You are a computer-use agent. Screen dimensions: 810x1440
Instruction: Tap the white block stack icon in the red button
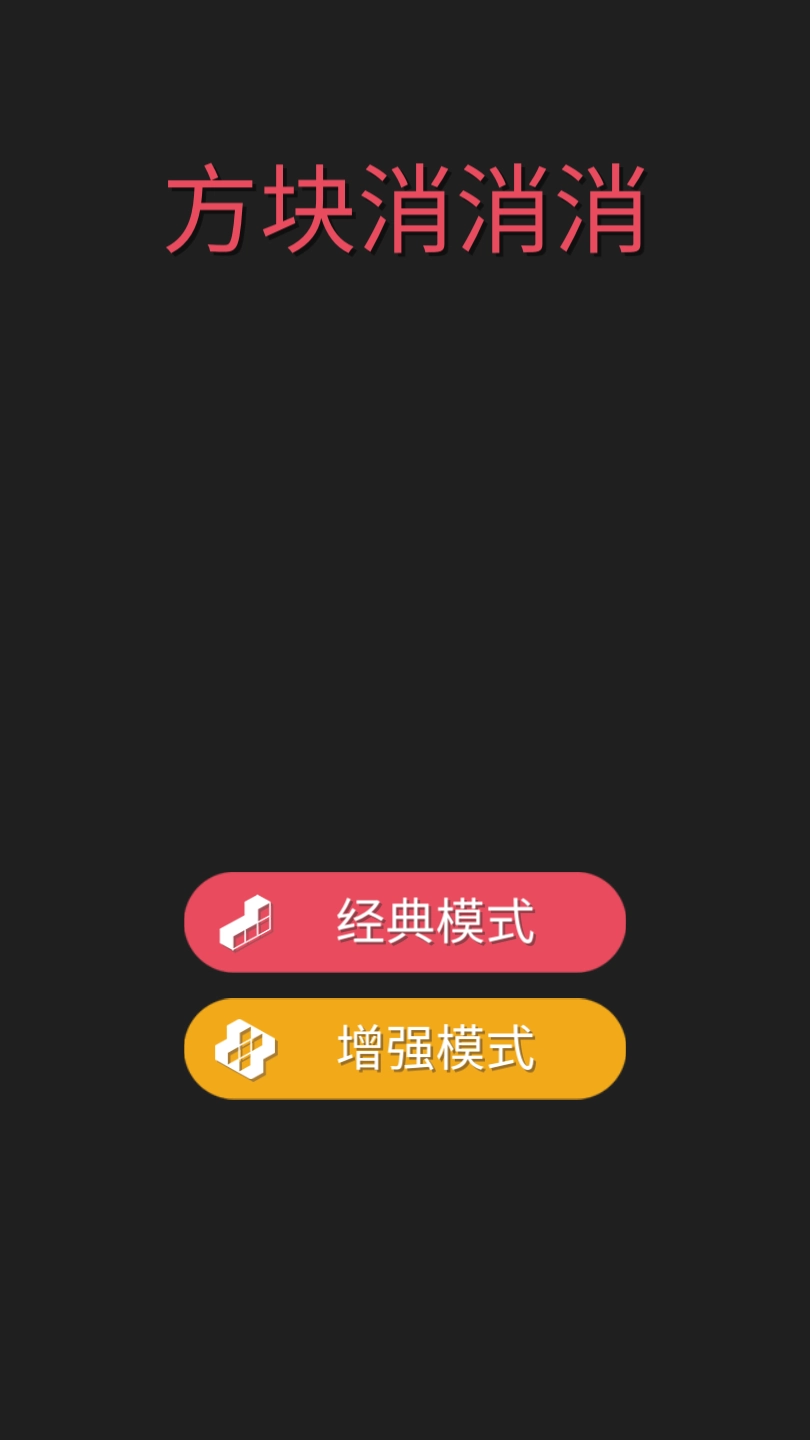pyautogui.click(x=245, y=922)
